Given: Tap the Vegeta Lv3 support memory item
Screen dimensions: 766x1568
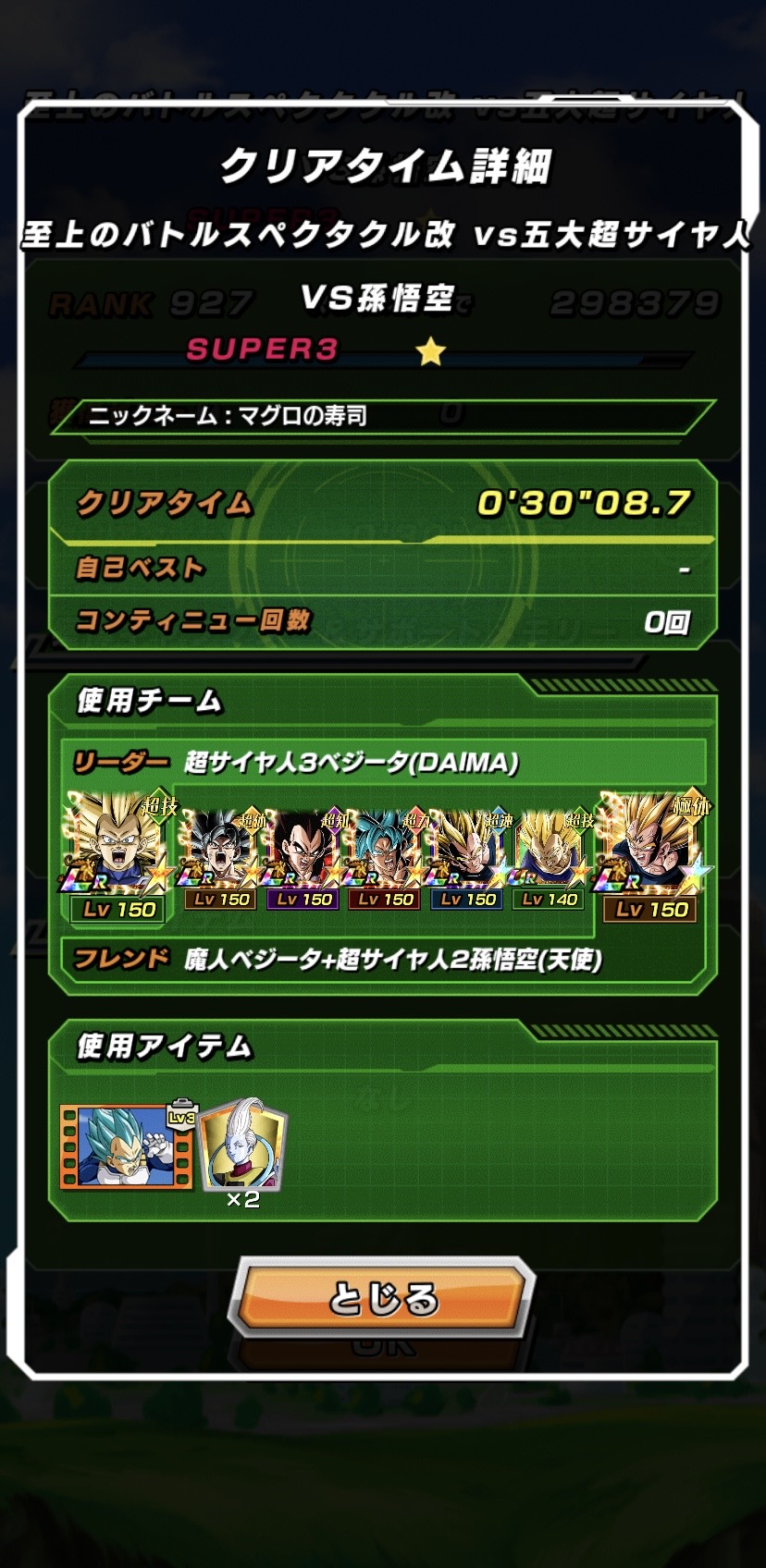Looking at the screenshot, I should pyautogui.click(x=128, y=1146).
